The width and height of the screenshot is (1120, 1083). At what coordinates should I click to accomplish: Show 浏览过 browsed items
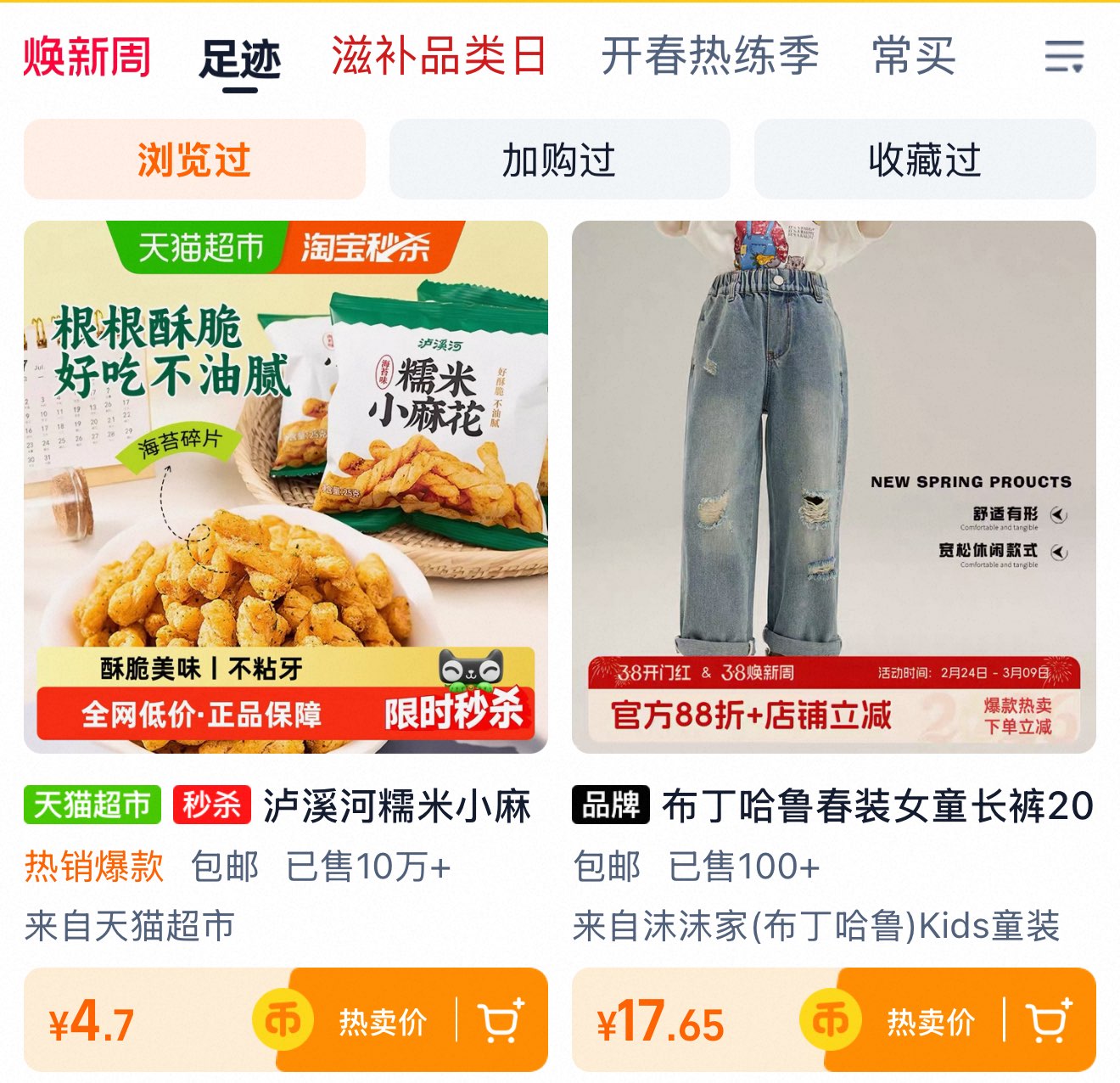coord(194,160)
